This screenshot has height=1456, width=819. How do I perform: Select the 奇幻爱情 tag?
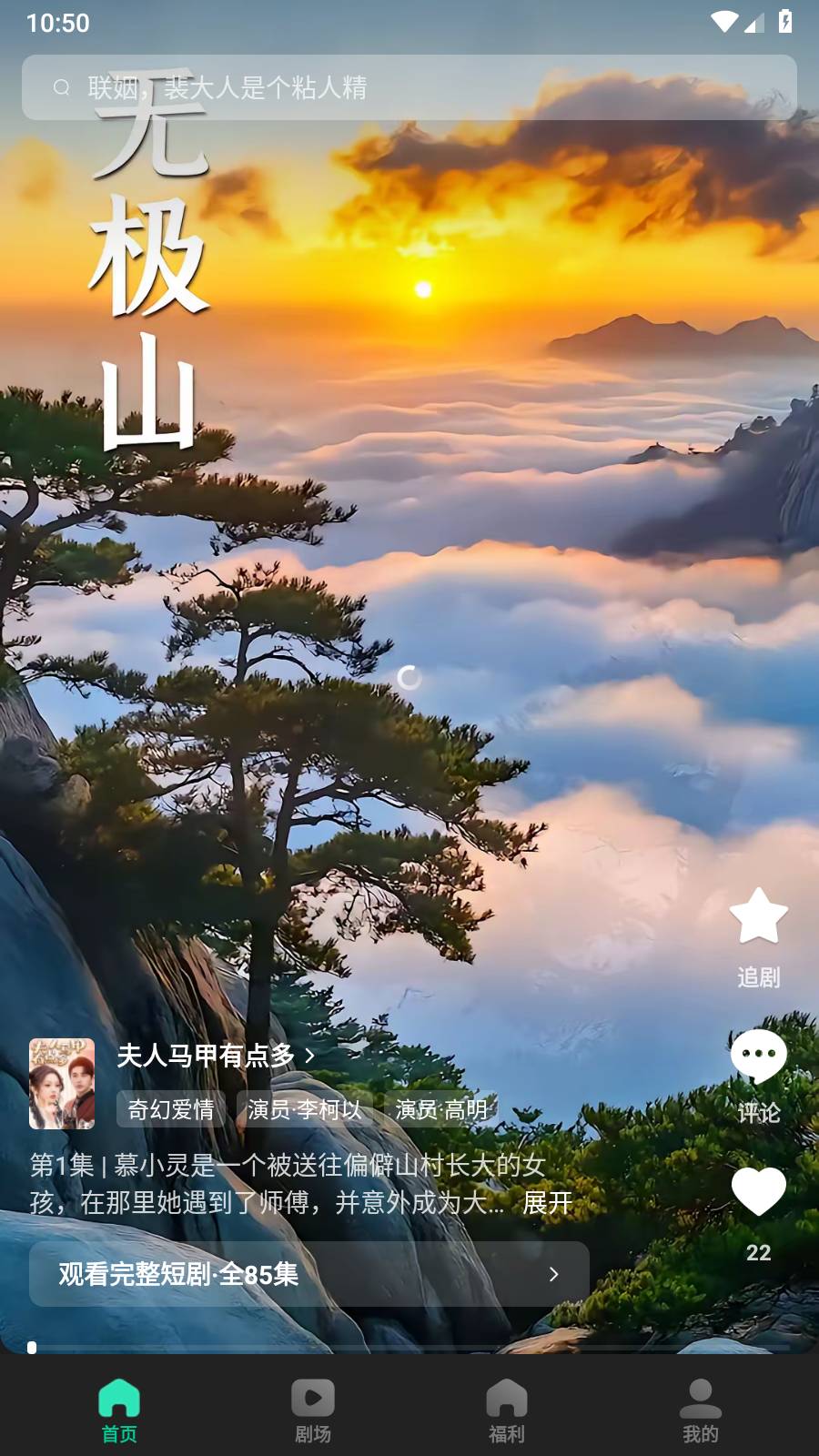click(x=171, y=1109)
